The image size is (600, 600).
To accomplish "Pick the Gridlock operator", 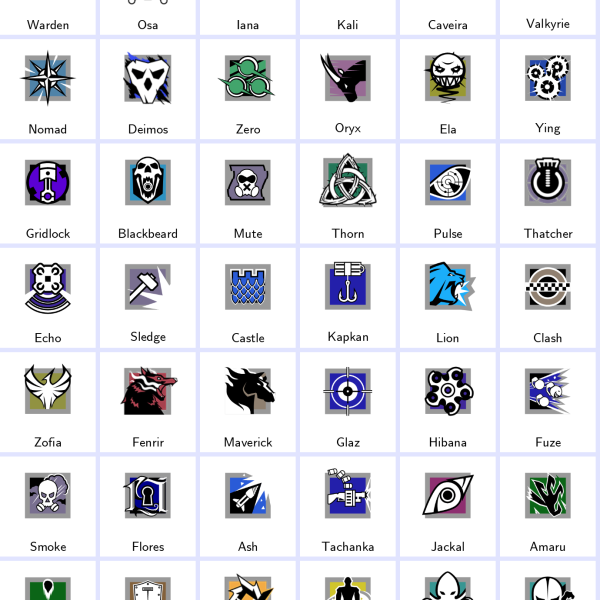I will coord(48,192).
